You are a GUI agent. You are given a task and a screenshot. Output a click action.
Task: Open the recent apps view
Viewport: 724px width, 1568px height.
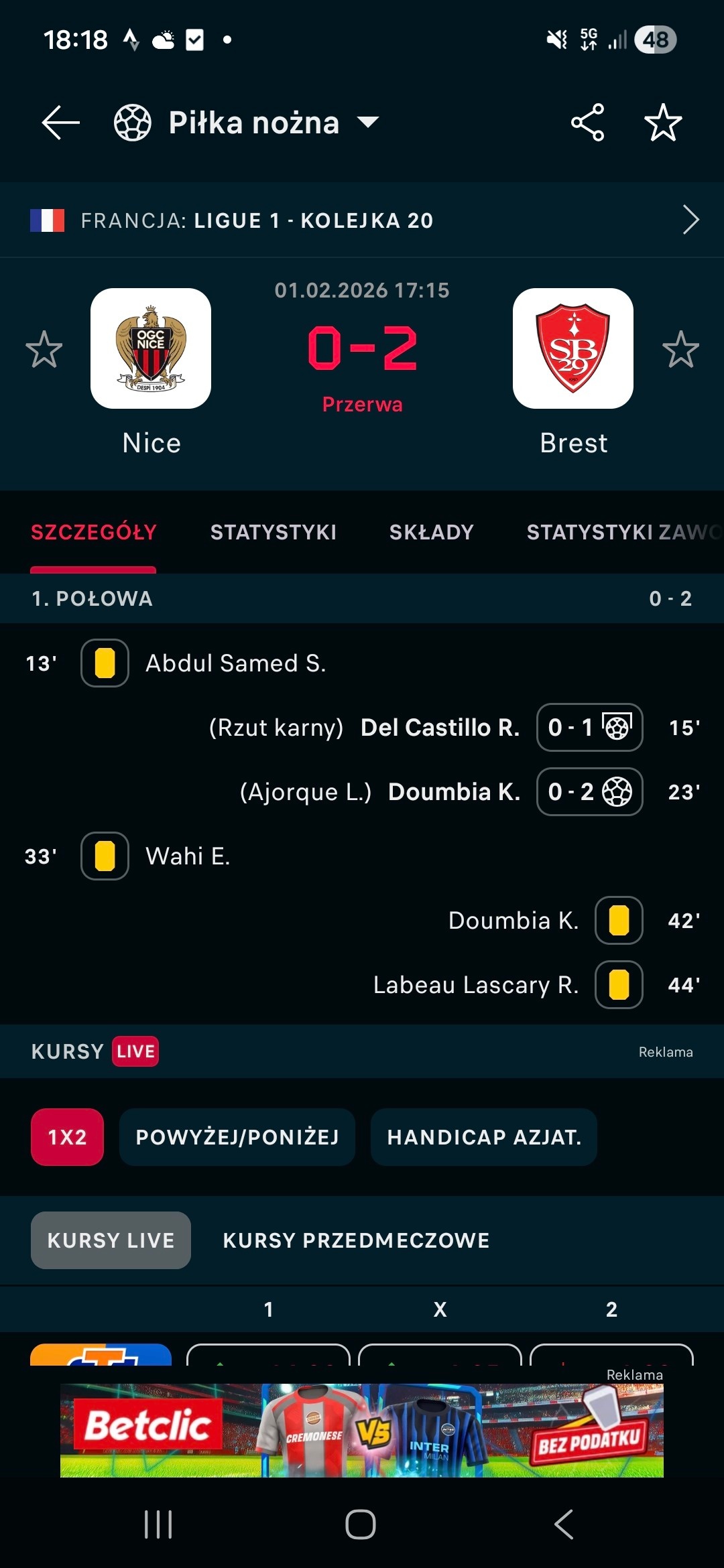(x=159, y=1524)
